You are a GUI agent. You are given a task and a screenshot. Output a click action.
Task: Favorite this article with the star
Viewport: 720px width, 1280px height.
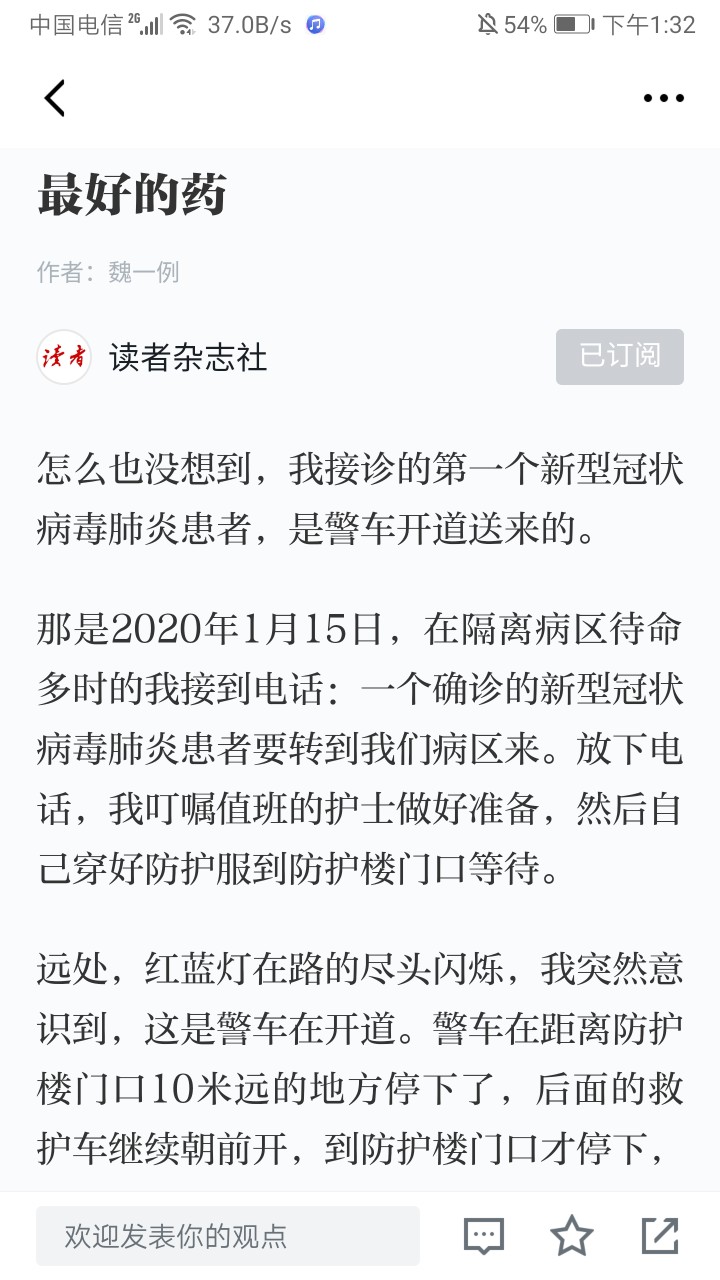(x=572, y=1236)
